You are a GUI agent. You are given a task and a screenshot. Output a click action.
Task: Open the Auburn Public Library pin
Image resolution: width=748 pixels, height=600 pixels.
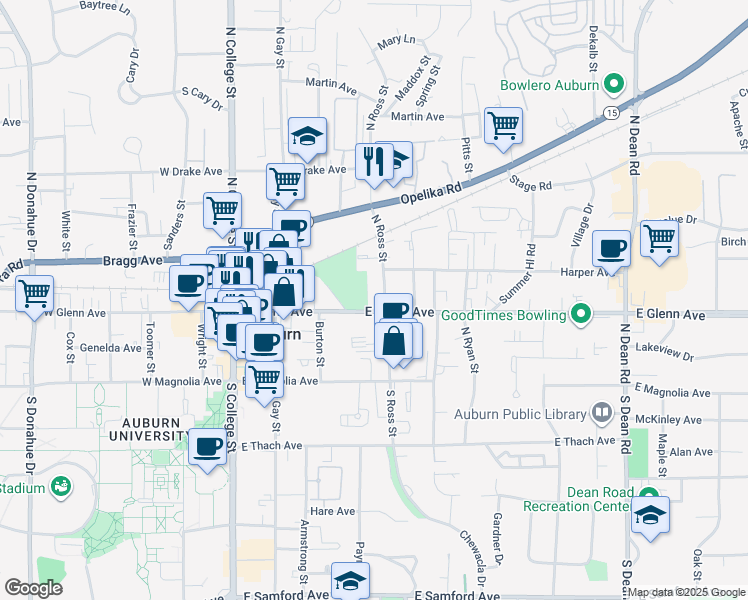[601, 413]
